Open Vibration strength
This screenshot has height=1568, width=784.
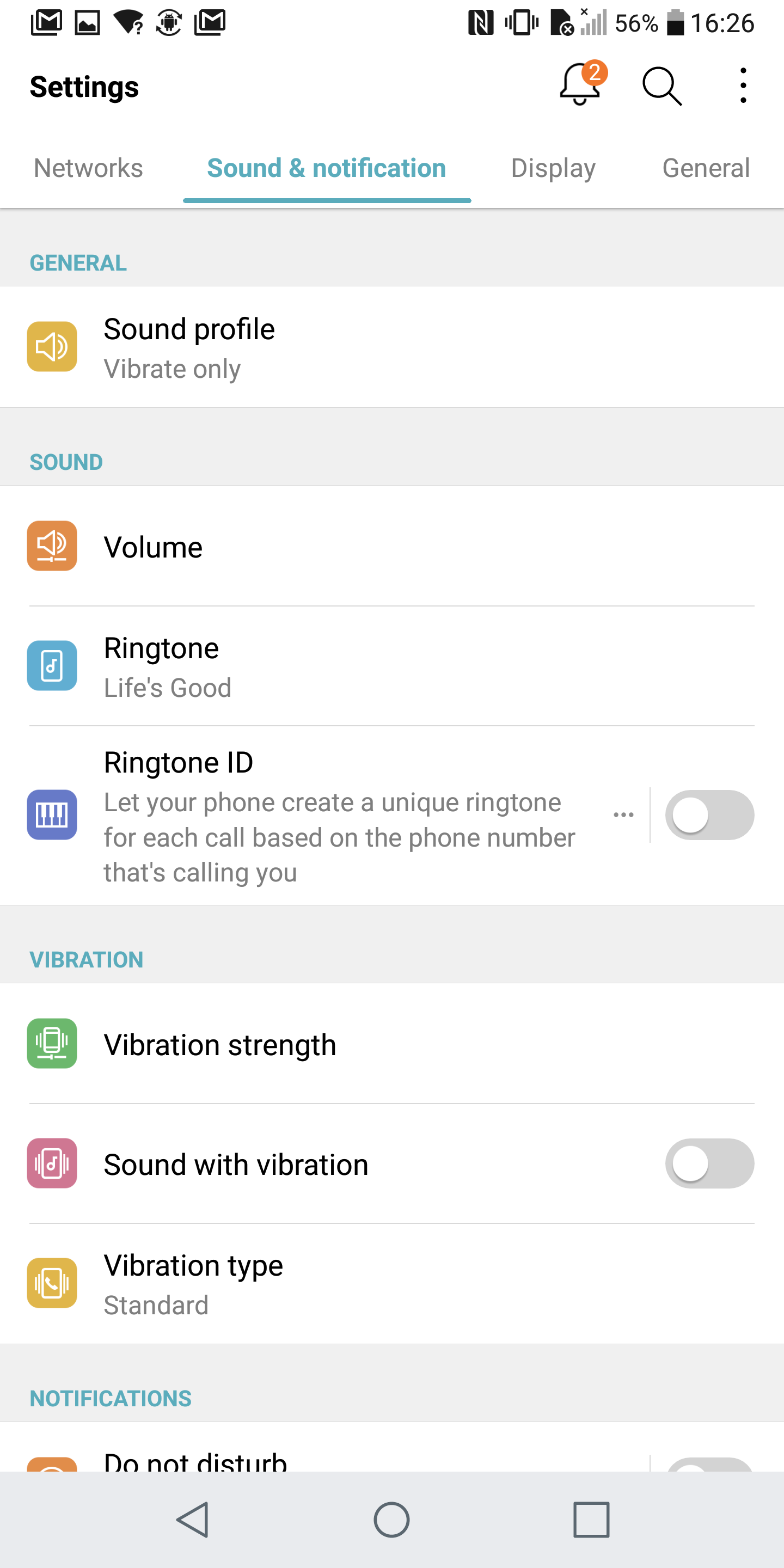coord(392,1044)
